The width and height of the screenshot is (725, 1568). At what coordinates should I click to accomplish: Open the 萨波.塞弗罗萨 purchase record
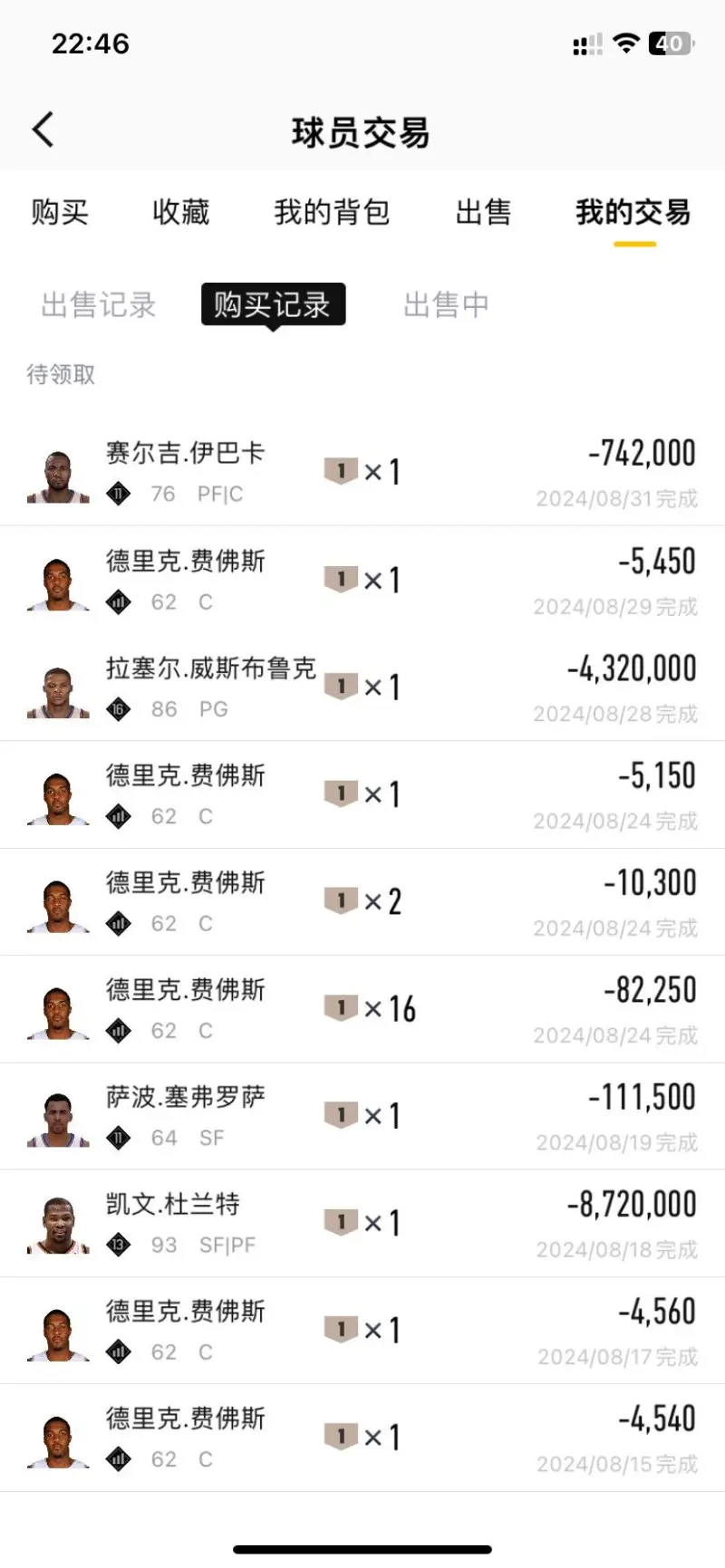click(x=362, y=1116)
